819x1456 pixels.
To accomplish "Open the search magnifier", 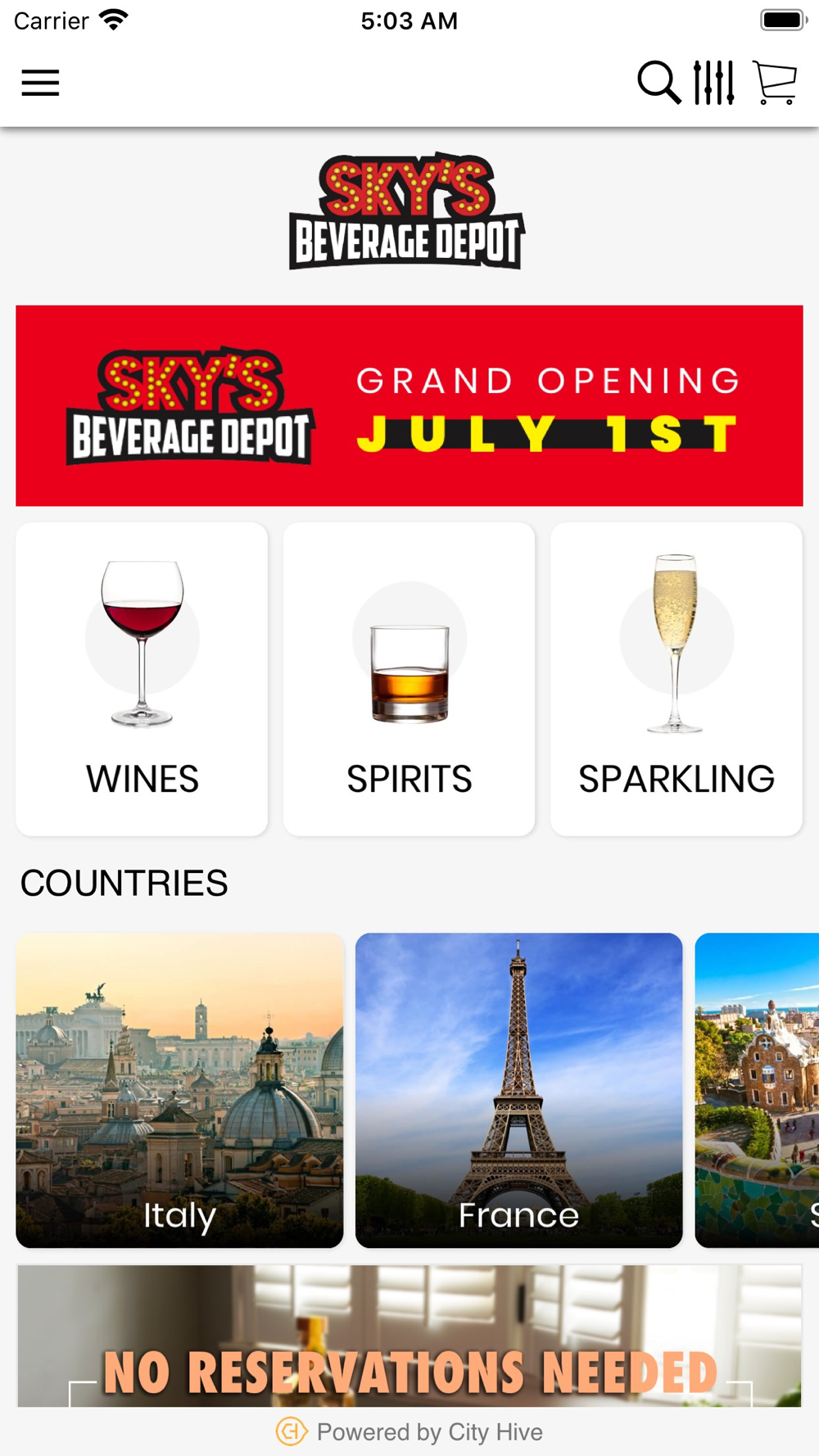I will point(658,83).
